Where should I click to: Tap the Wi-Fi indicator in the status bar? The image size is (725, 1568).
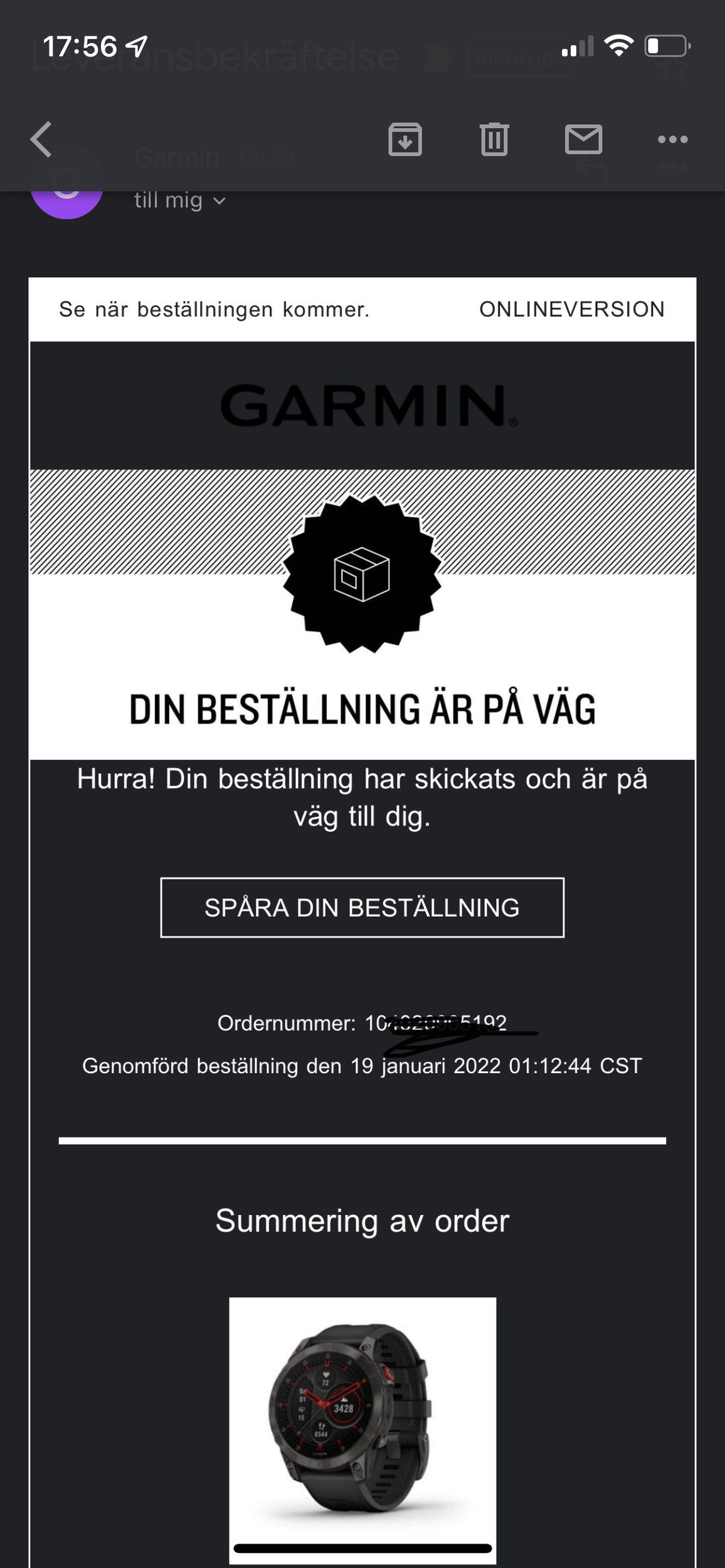(x=618, y=44)
